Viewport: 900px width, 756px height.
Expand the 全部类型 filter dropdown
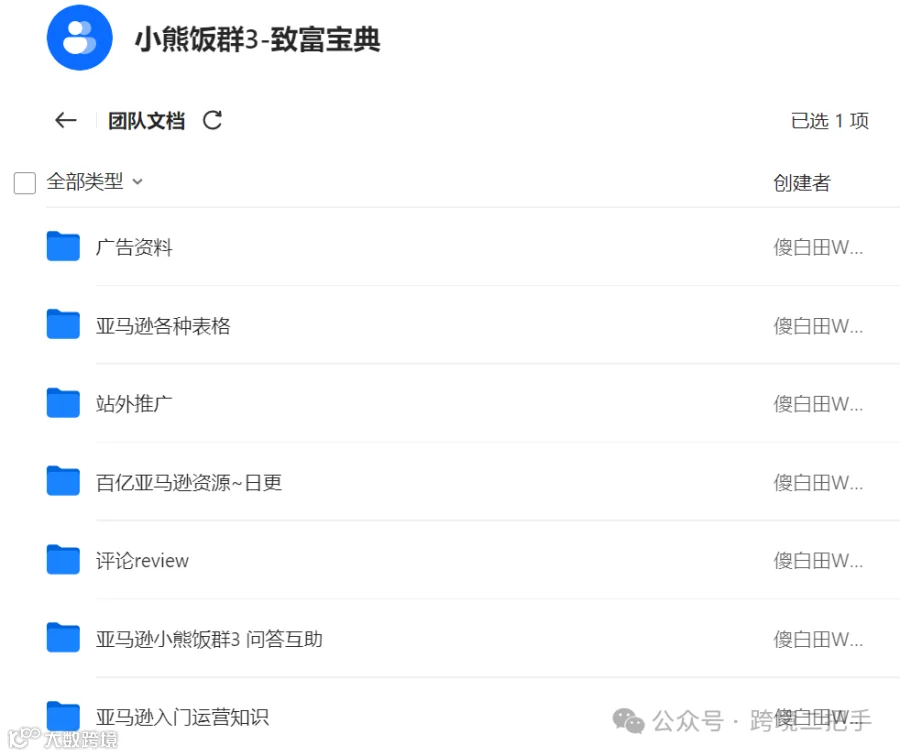[95, 182]
